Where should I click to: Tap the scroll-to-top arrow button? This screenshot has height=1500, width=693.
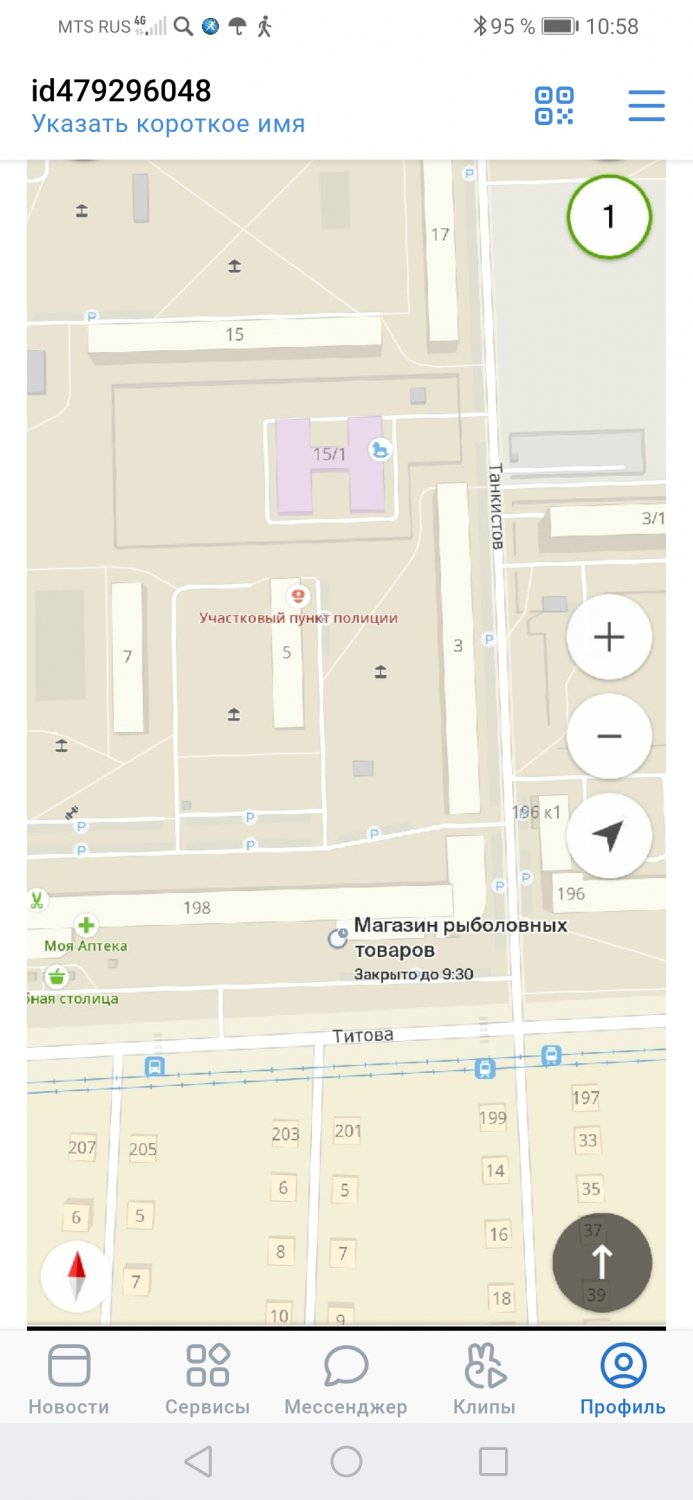[x=602, y=1262]
